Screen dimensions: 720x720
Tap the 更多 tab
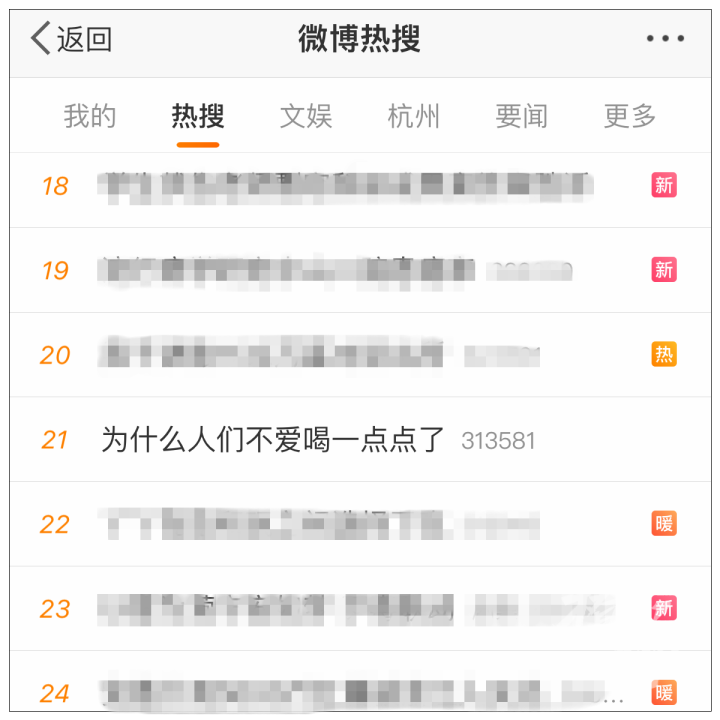coord(630,116)
